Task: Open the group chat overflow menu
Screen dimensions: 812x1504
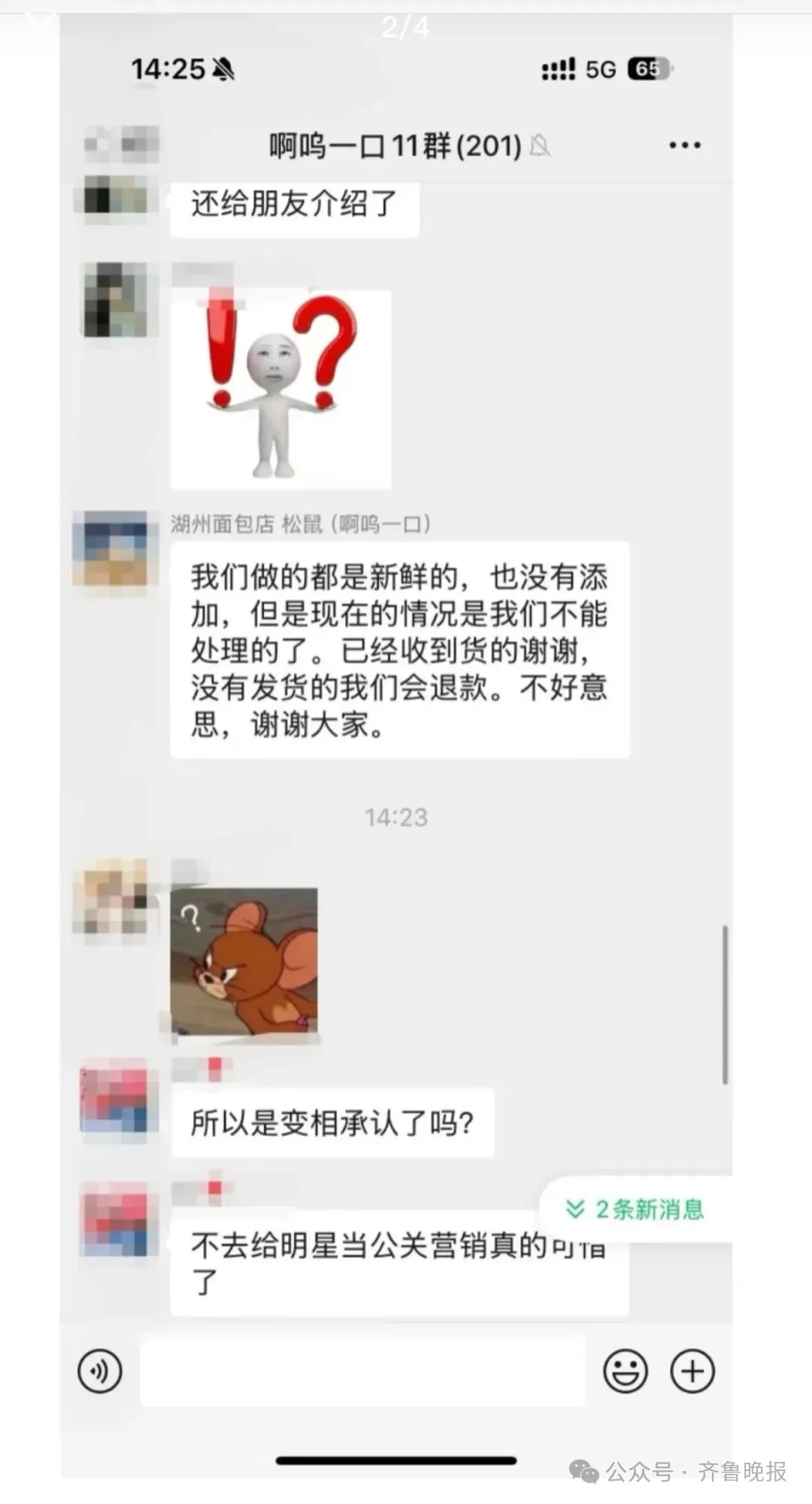Action: point(684,145)
